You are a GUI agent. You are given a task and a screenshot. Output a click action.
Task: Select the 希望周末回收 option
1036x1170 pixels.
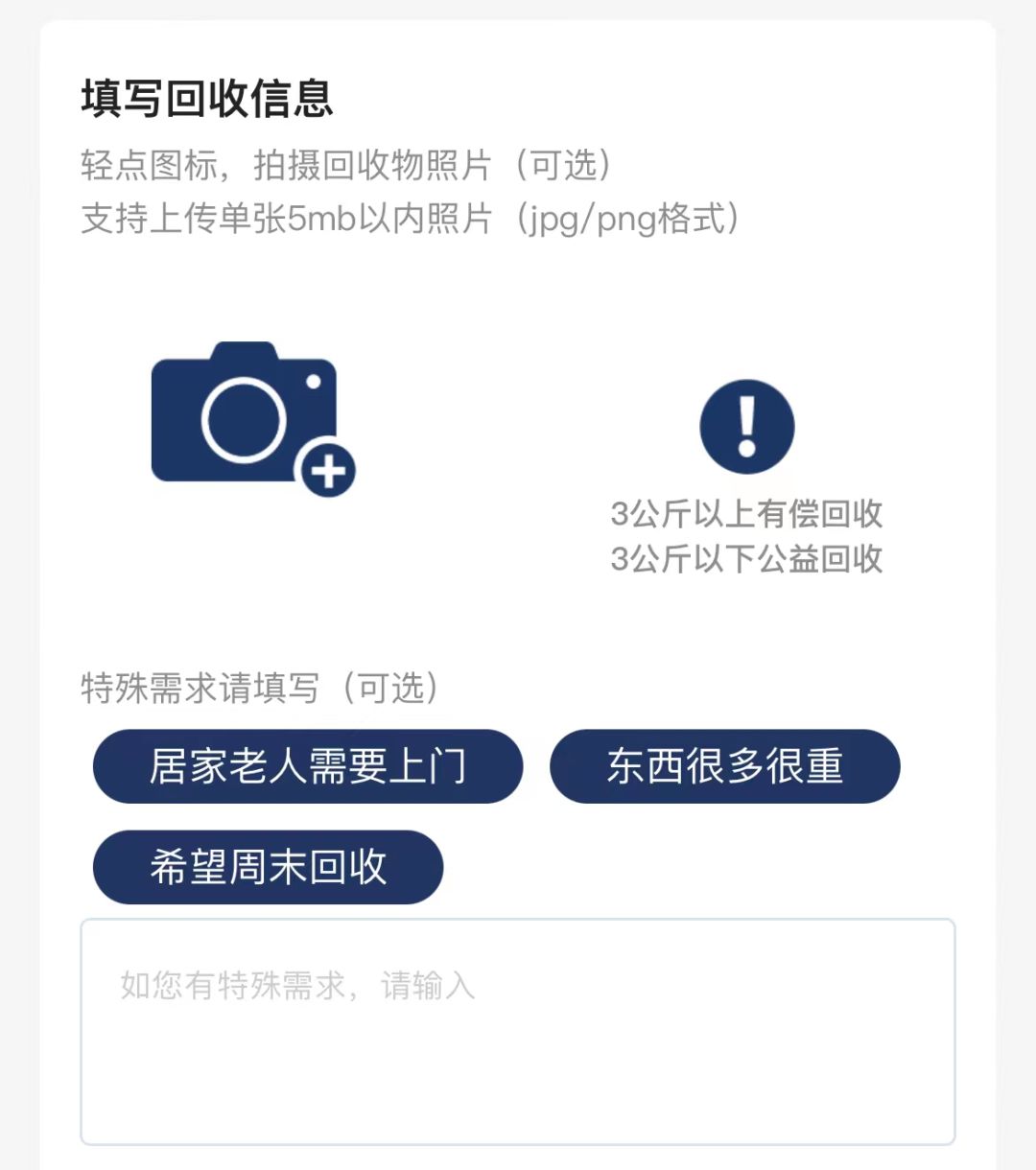pos(267,867)
